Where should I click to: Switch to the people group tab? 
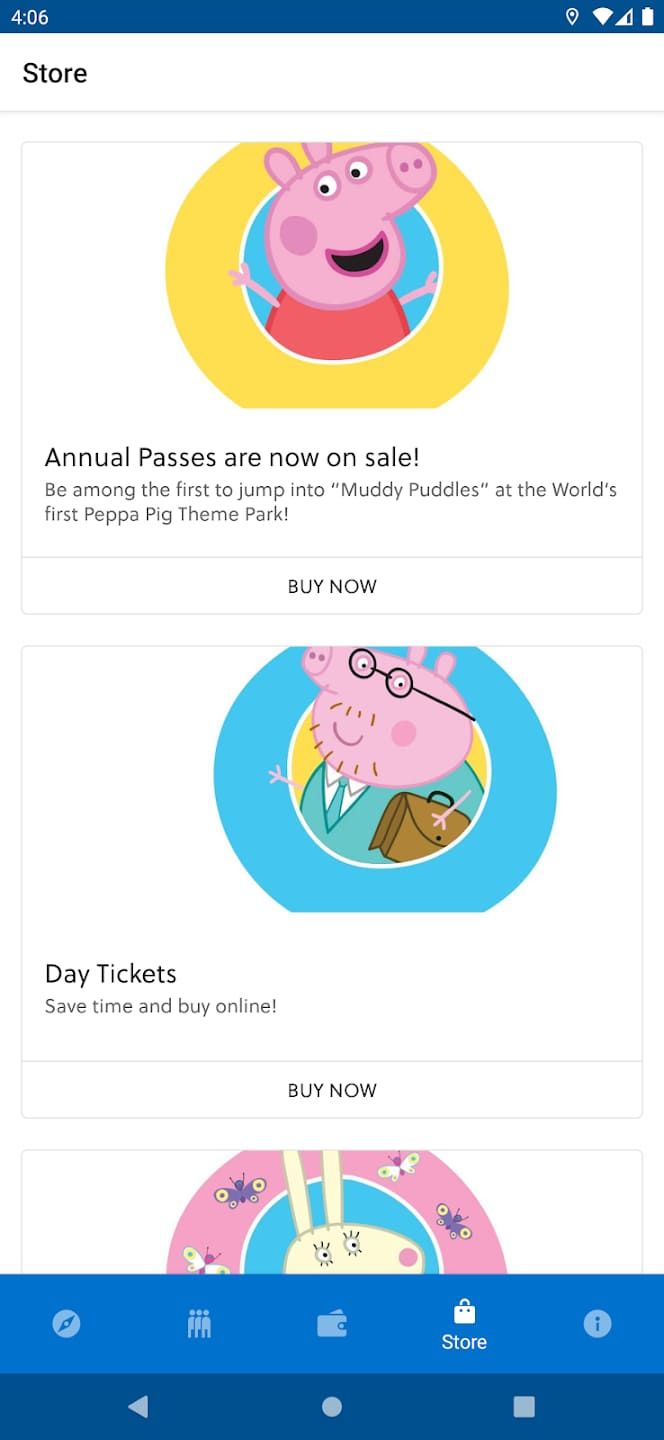pyautogui.click(x=199, y=1324)
